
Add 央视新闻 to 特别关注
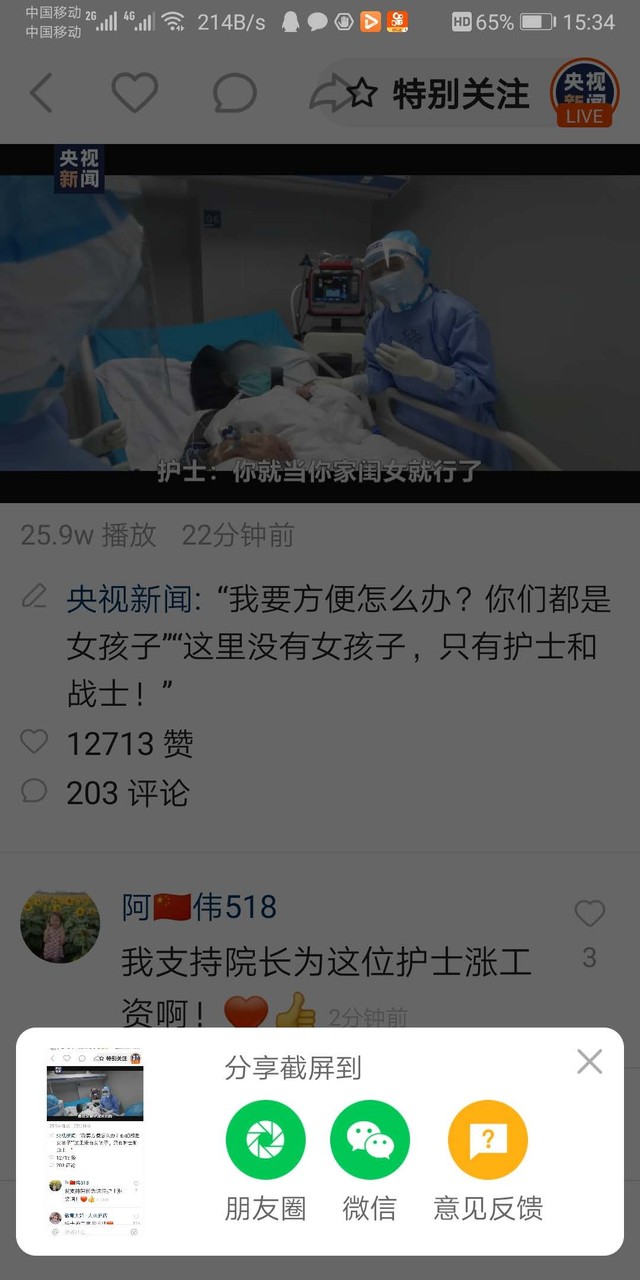(438, 94)
